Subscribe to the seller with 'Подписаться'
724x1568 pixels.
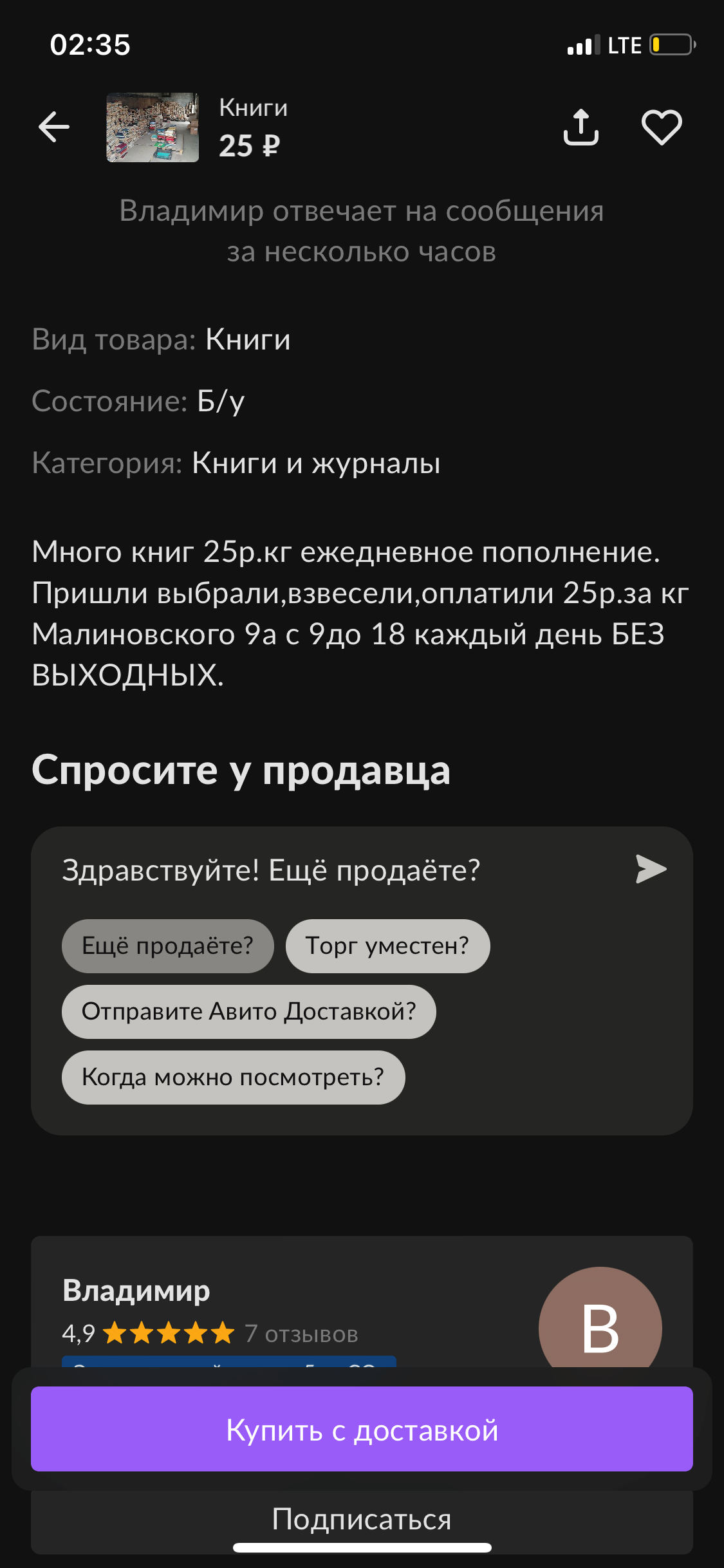point(362,1519)
